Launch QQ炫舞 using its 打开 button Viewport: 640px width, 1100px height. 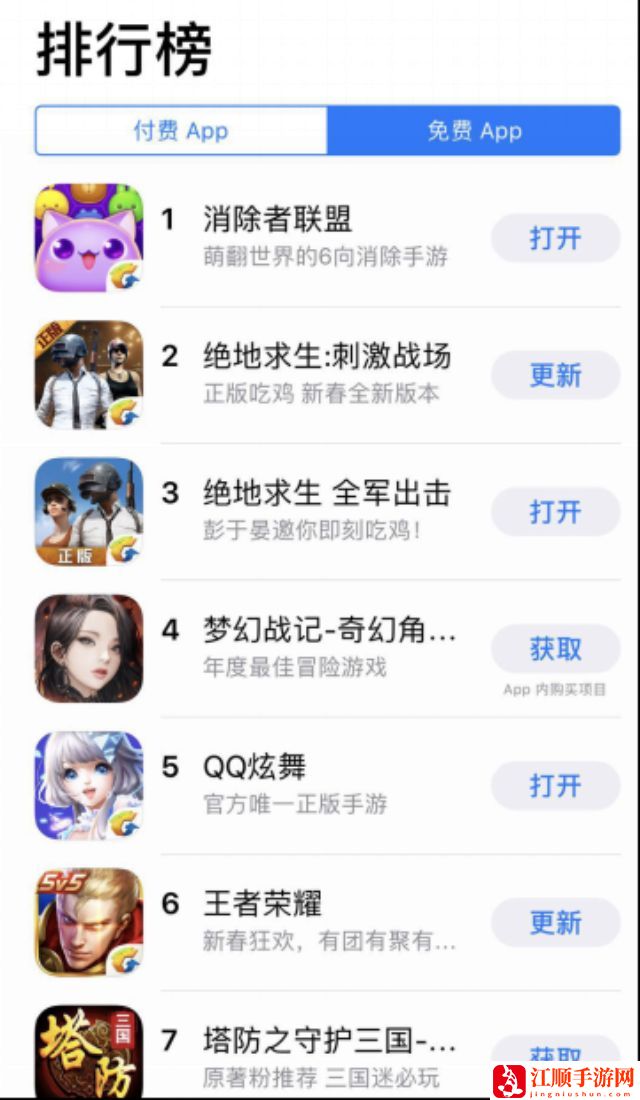click(x=555, y=786)
